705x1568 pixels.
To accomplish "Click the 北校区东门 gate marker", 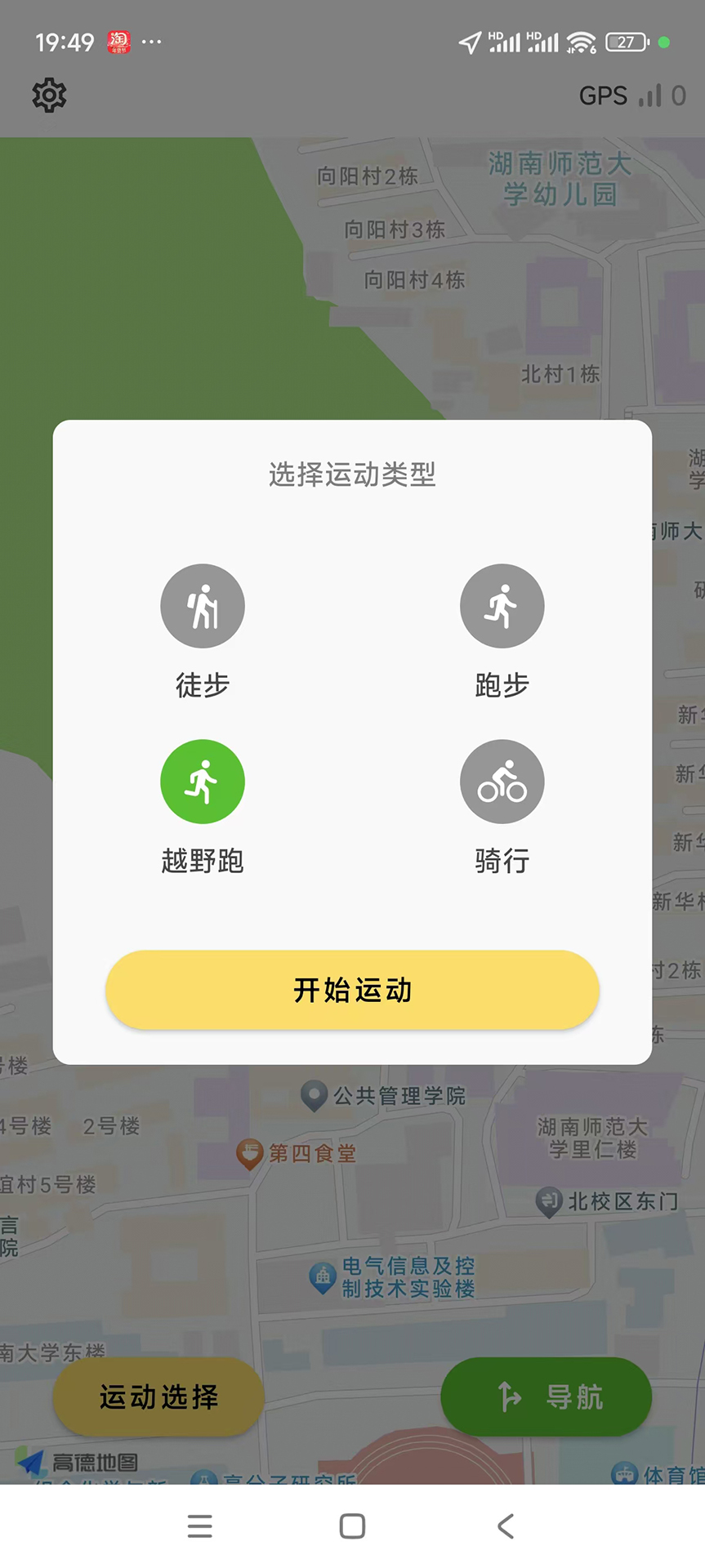I will (x=547, y=1202).
